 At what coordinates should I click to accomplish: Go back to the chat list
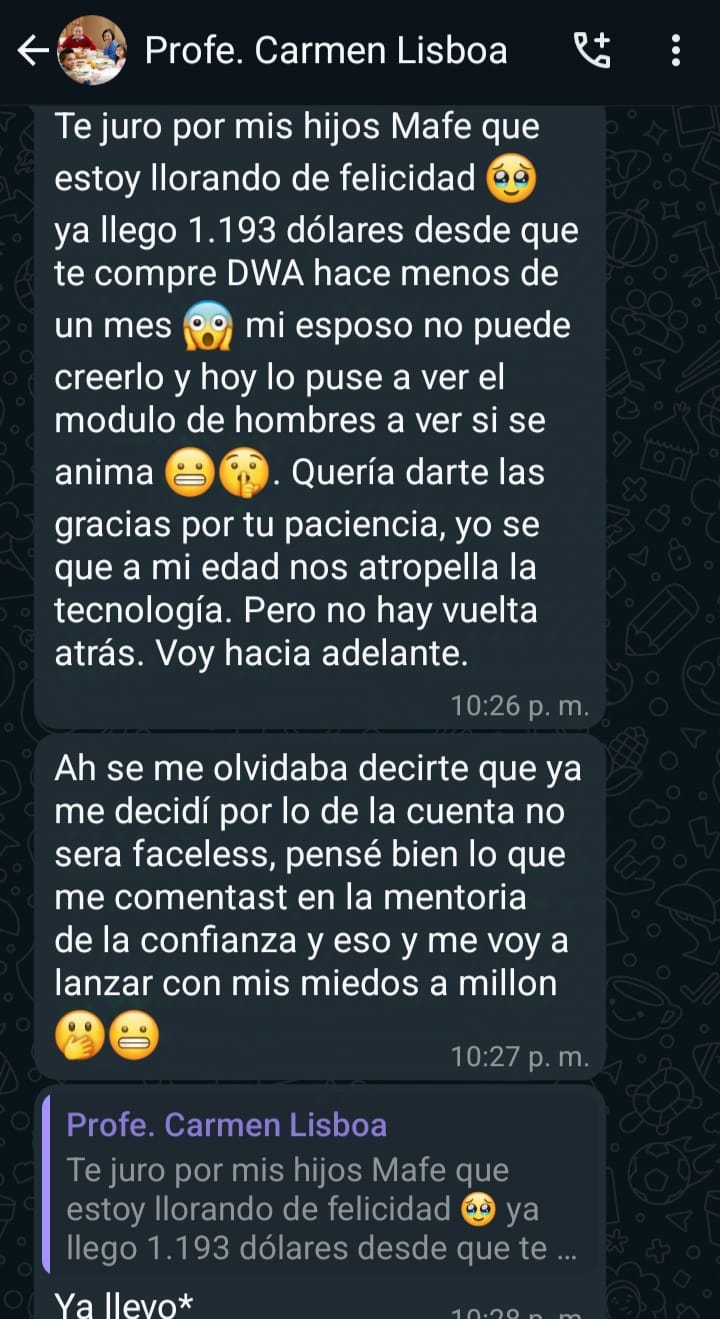pyautogui.click(x=33, y=51)
